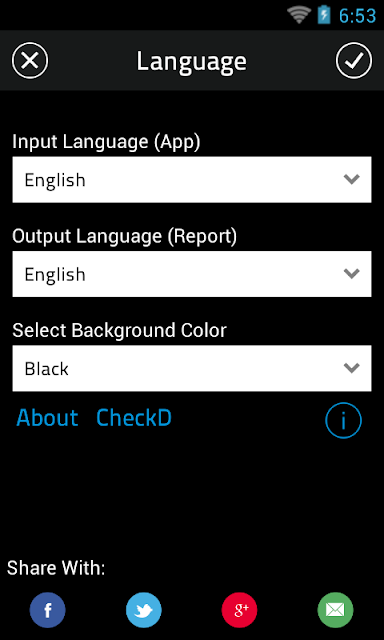Share via email envelope icon
The height and width of the screenshot is (640, 384).
tap(335, 610)
